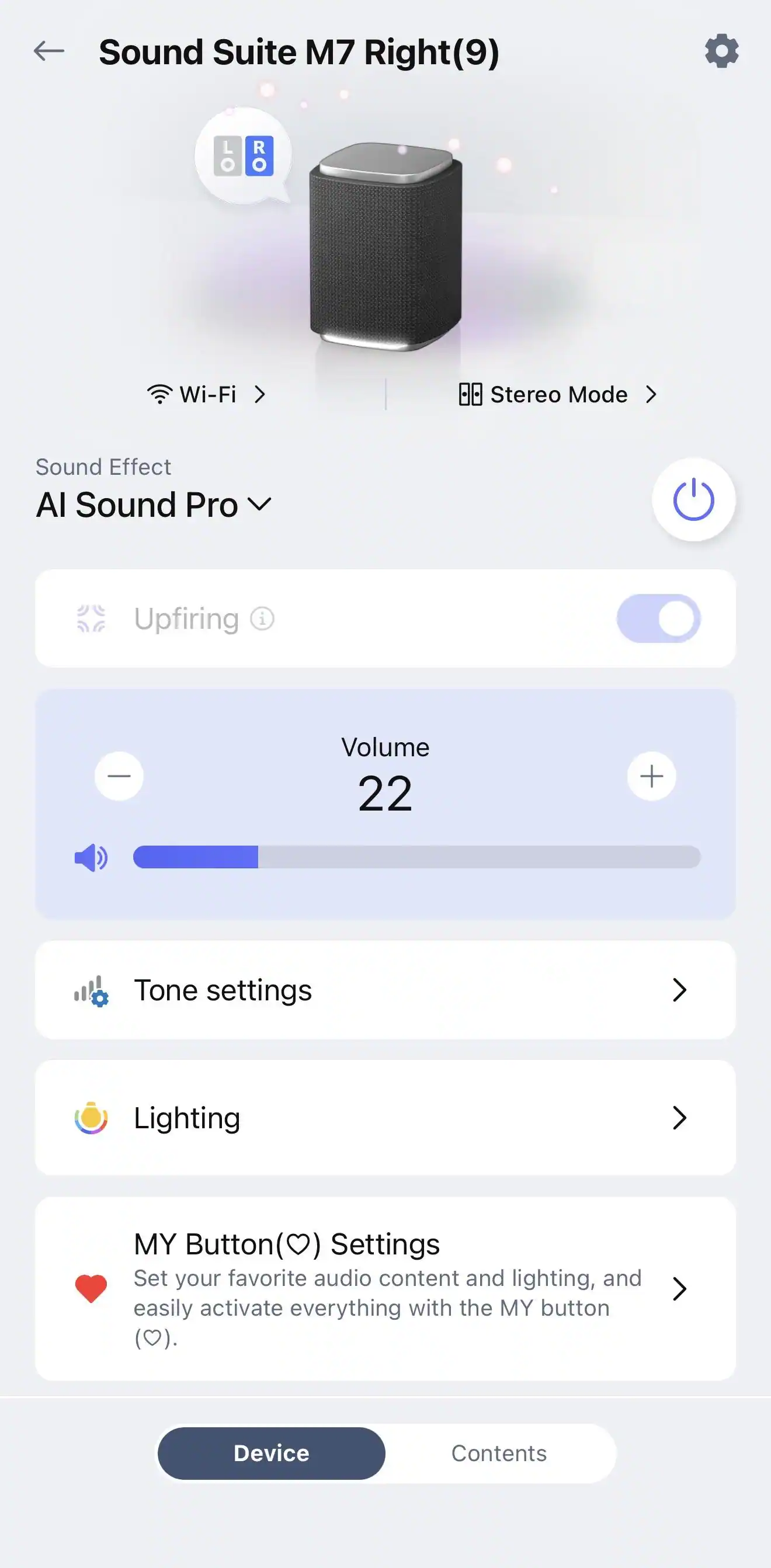The height and width of the screenshot is (1568, 771).
Task: Tap the L/R speaker bubble
Action: 244,156
